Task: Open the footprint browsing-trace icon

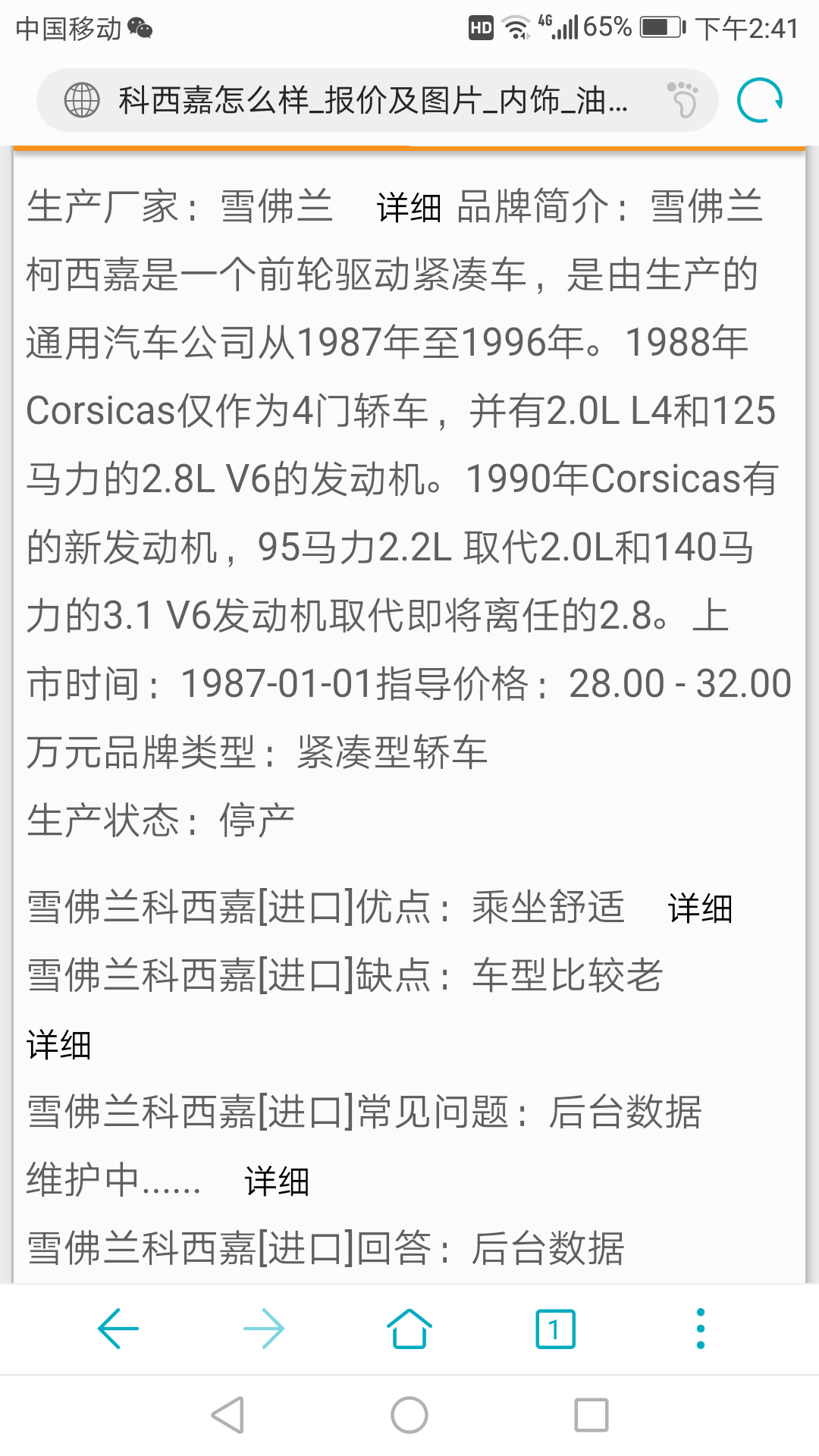Action: (682, 100)
